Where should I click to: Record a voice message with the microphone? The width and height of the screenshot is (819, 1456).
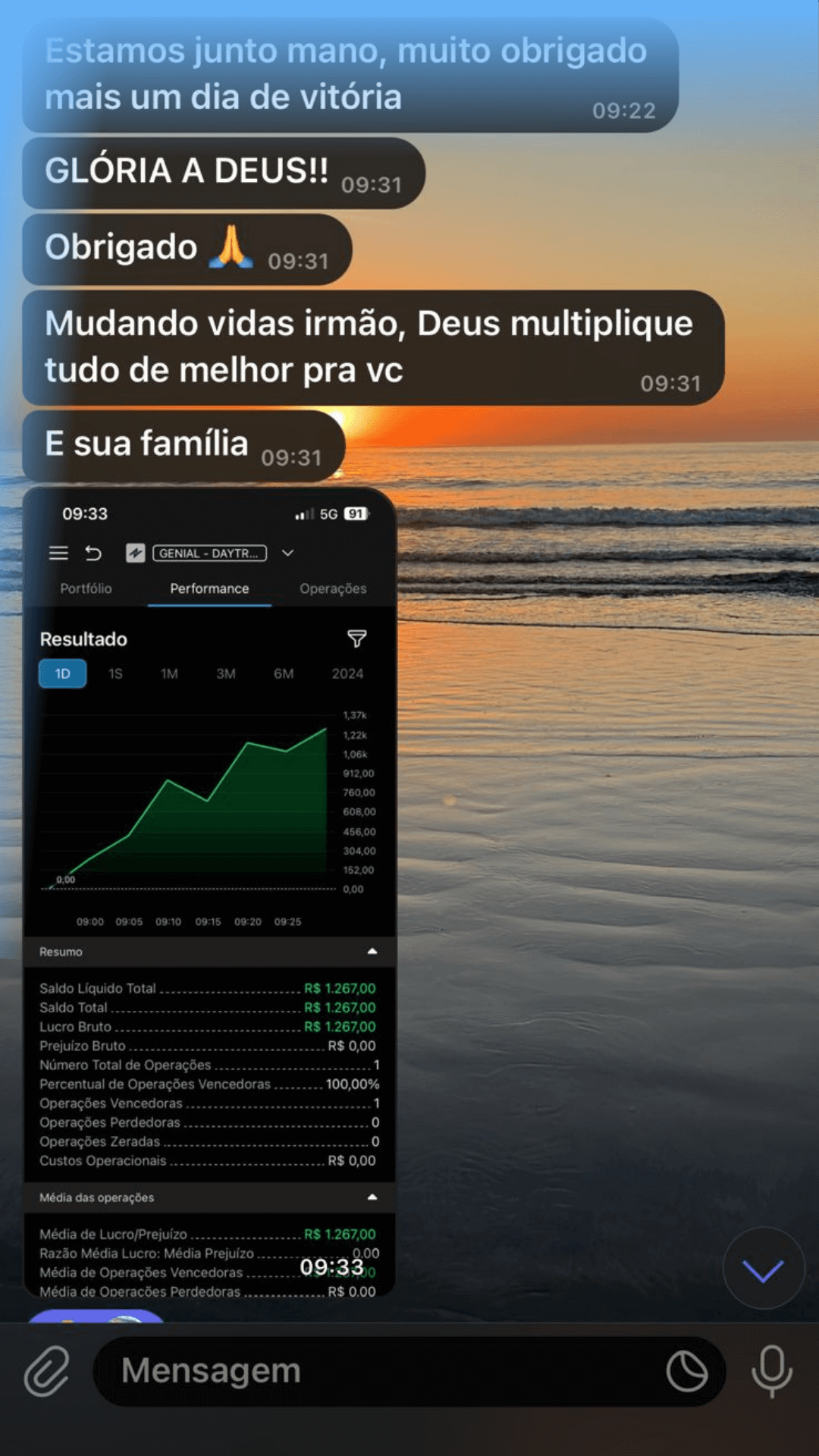(771, 1371)
